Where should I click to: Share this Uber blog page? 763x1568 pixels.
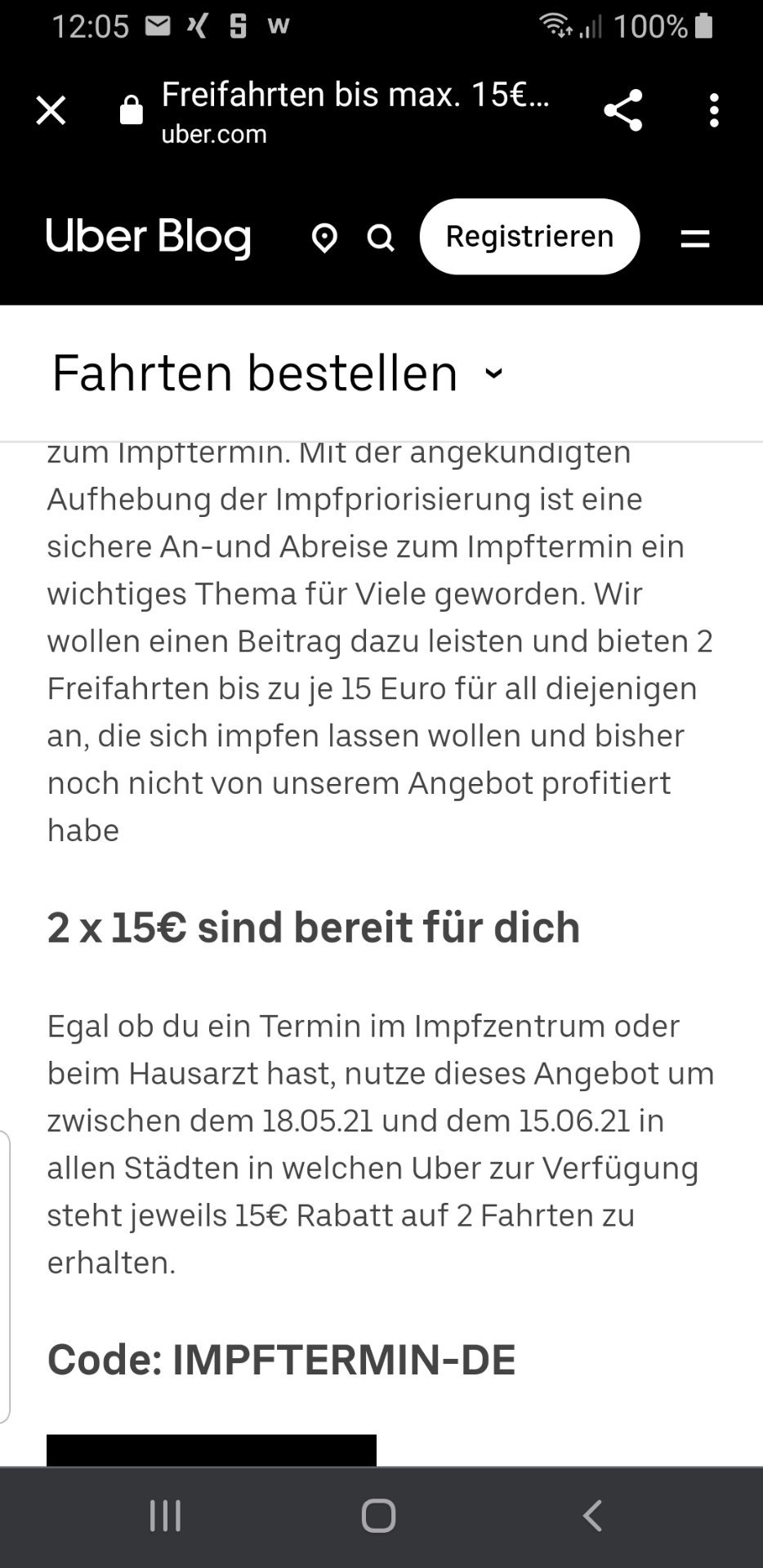click(x=623, y=110)
